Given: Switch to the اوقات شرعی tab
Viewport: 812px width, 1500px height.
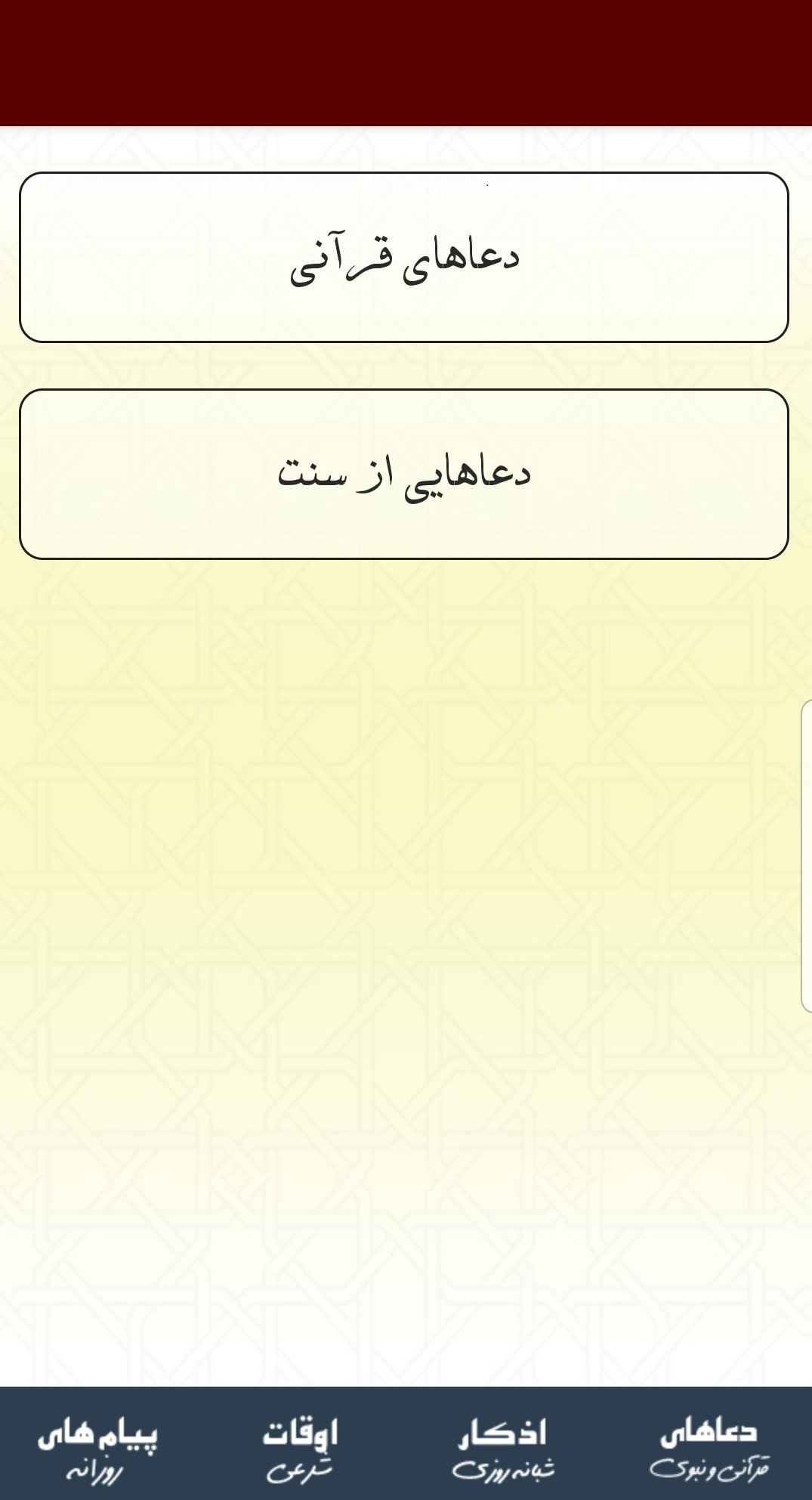Looking at the screenshot, I should 300,1447.
